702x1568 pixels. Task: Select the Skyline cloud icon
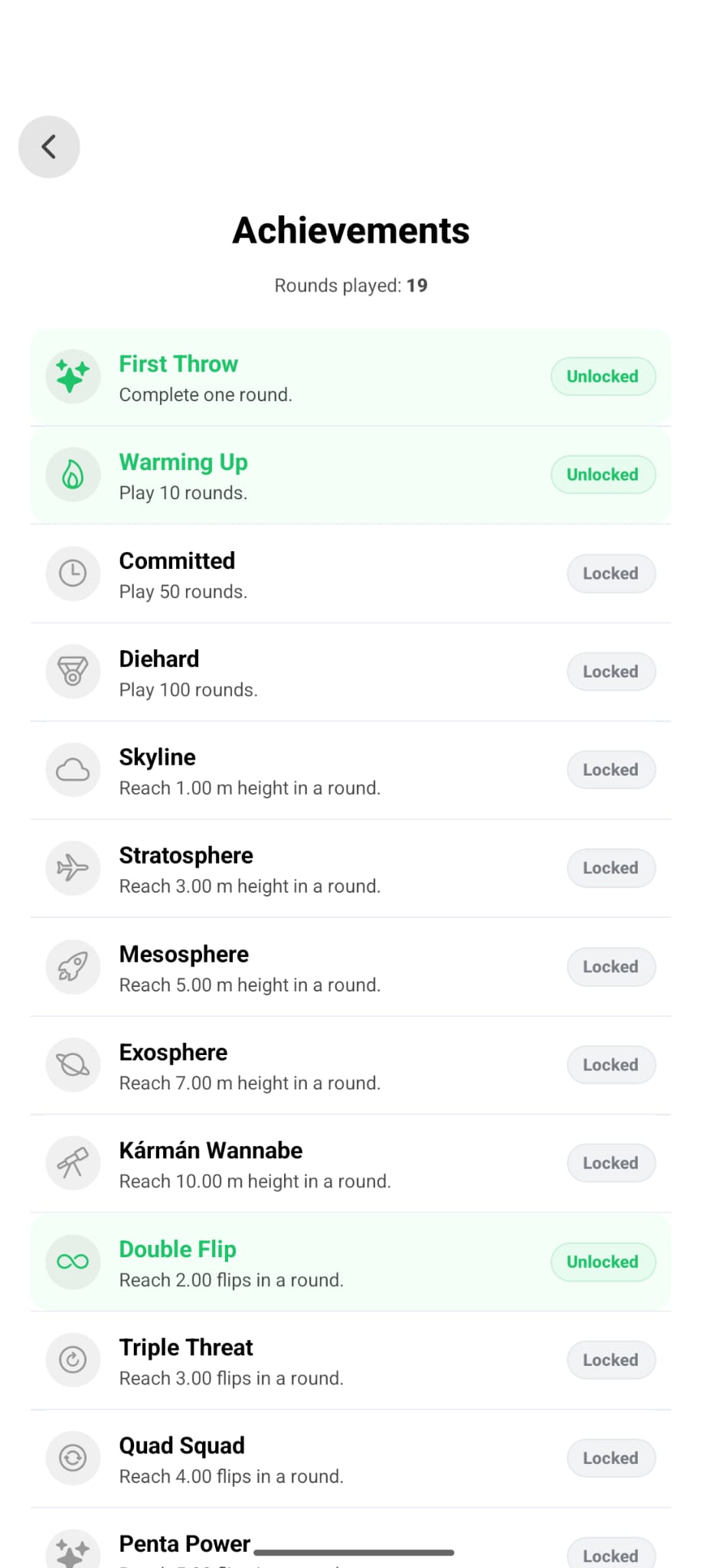coord(73,770)
